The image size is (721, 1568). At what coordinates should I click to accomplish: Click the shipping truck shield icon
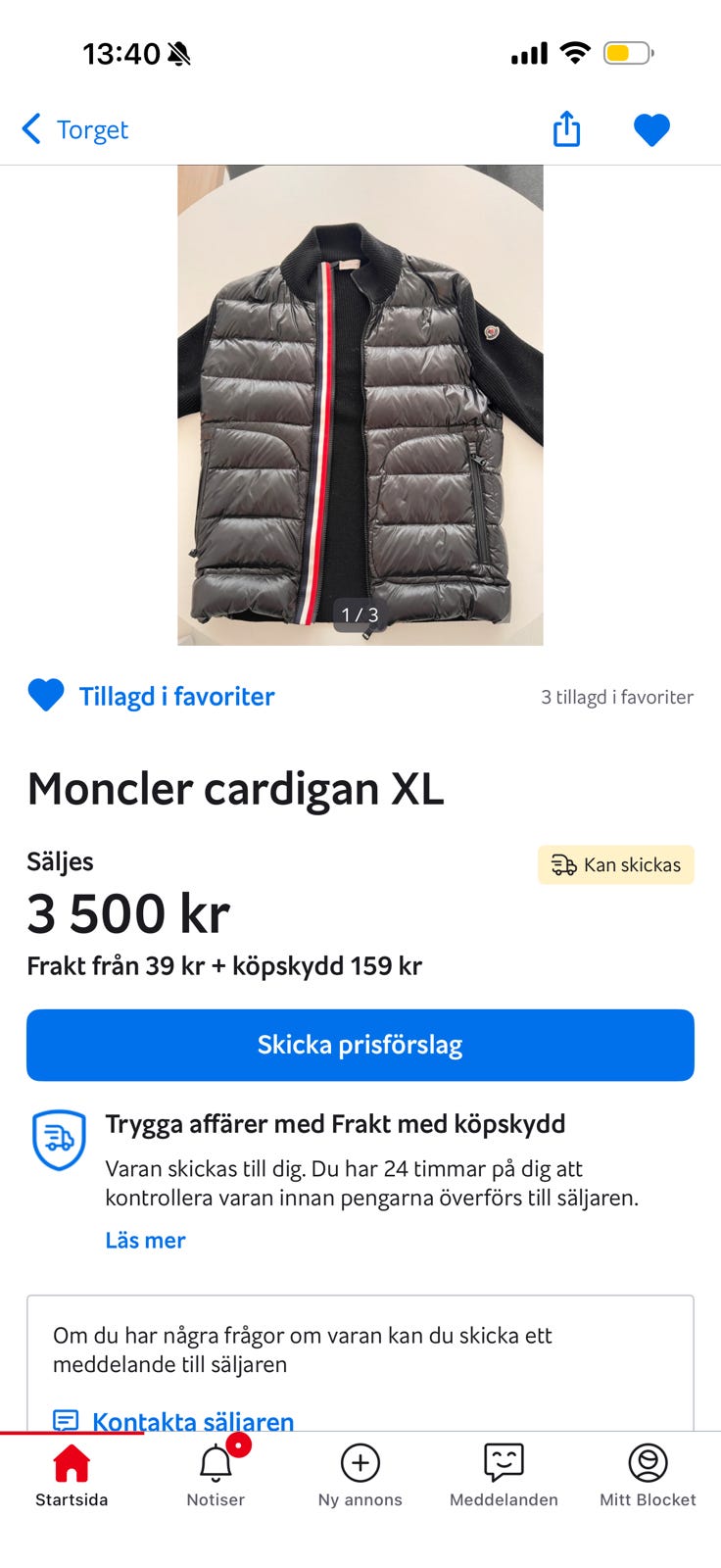click(x=59, y=1140)
